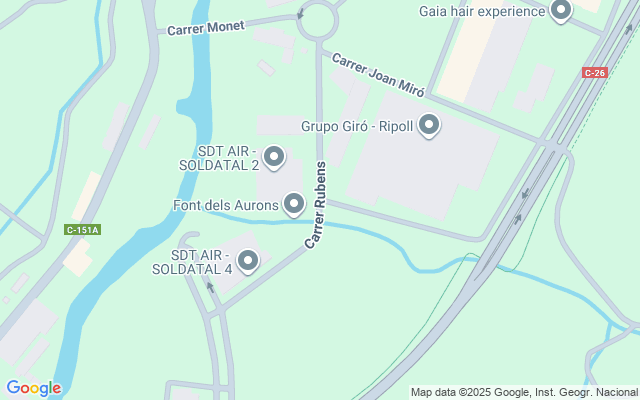The height and width of the screenshot is (400, 640).
Task: Open the Gaia hair experience place marker
Action: point(561,11)
